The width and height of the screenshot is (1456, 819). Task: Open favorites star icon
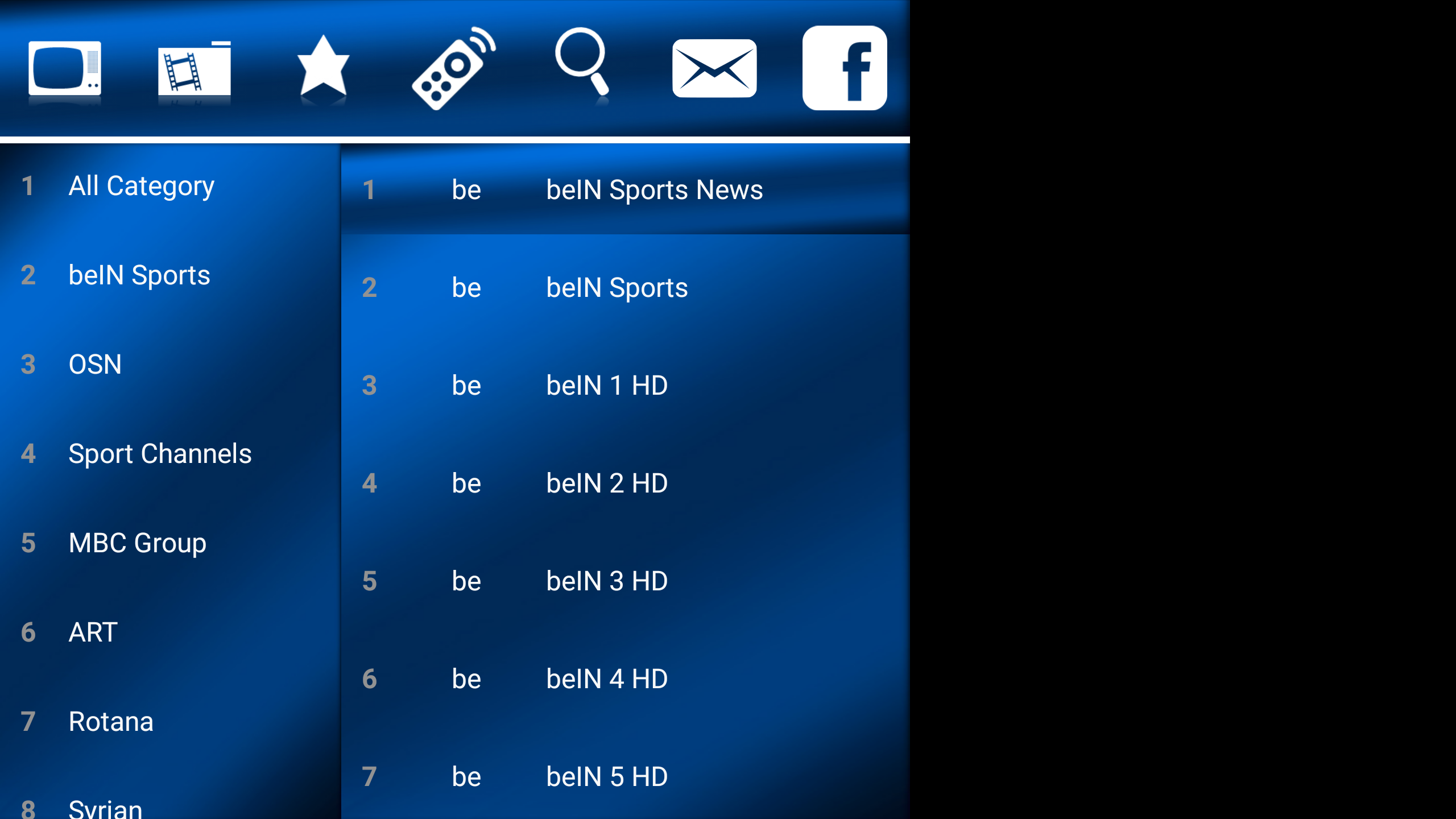pyautogui.click(x=323, y=68)
